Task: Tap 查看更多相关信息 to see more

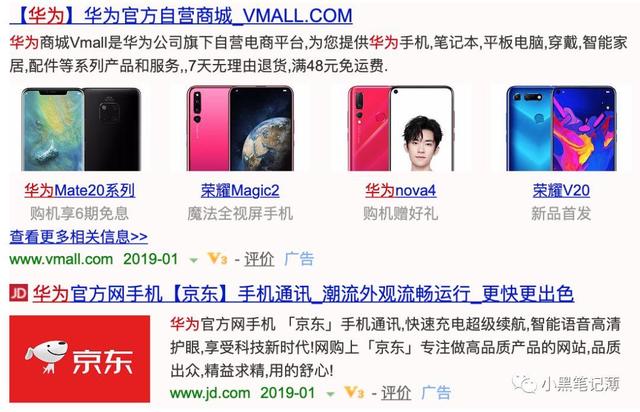Action: click(79, 237)
